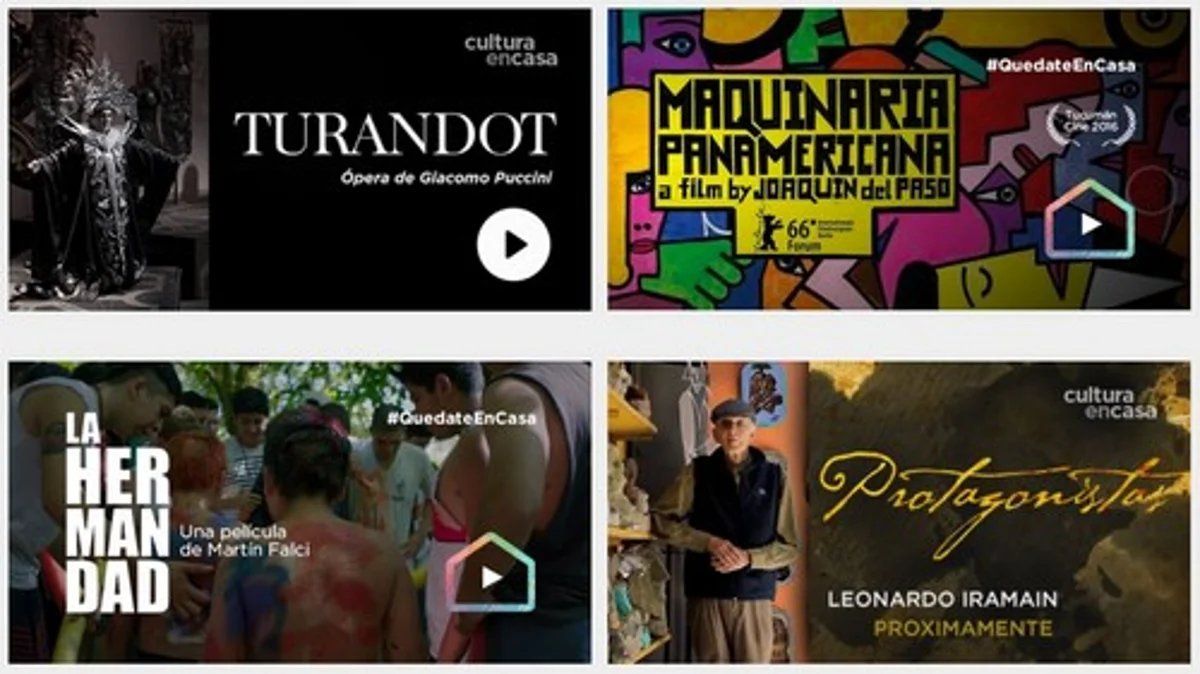The width and height of the screenshot is (1200, 674).
Task: Play the Turandot opera video
Action: click(x=513, y=245)
